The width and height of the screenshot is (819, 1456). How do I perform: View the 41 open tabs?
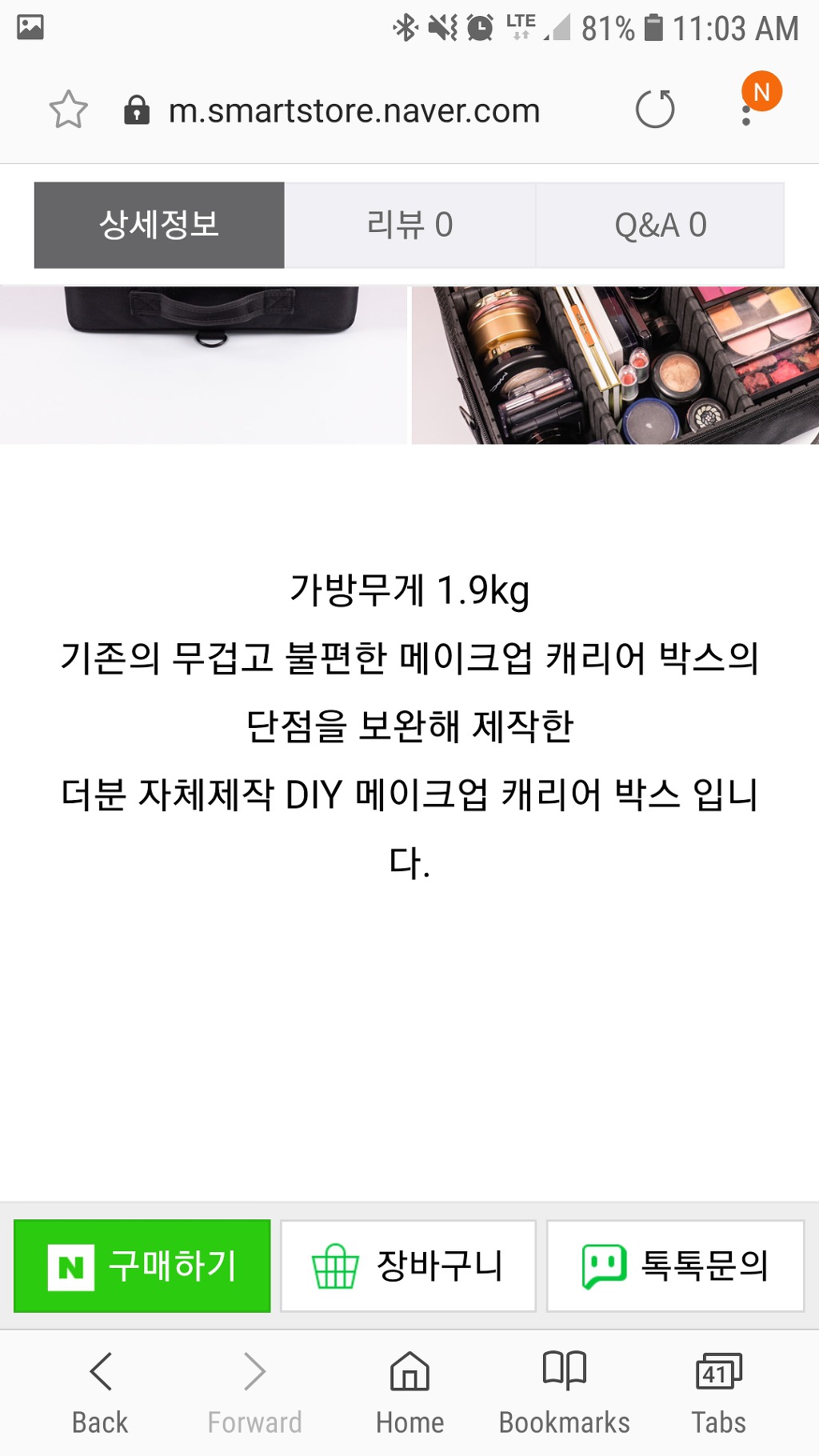tap(718, 1392)
